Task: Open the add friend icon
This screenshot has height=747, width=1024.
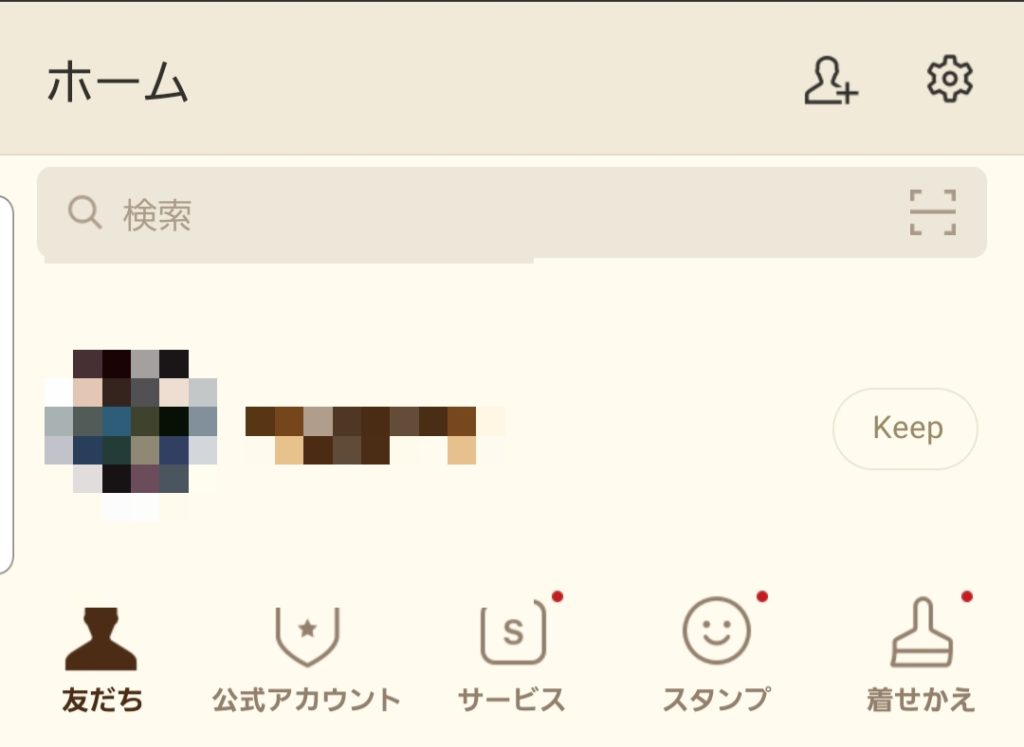Action: click(x=830, y=81)
